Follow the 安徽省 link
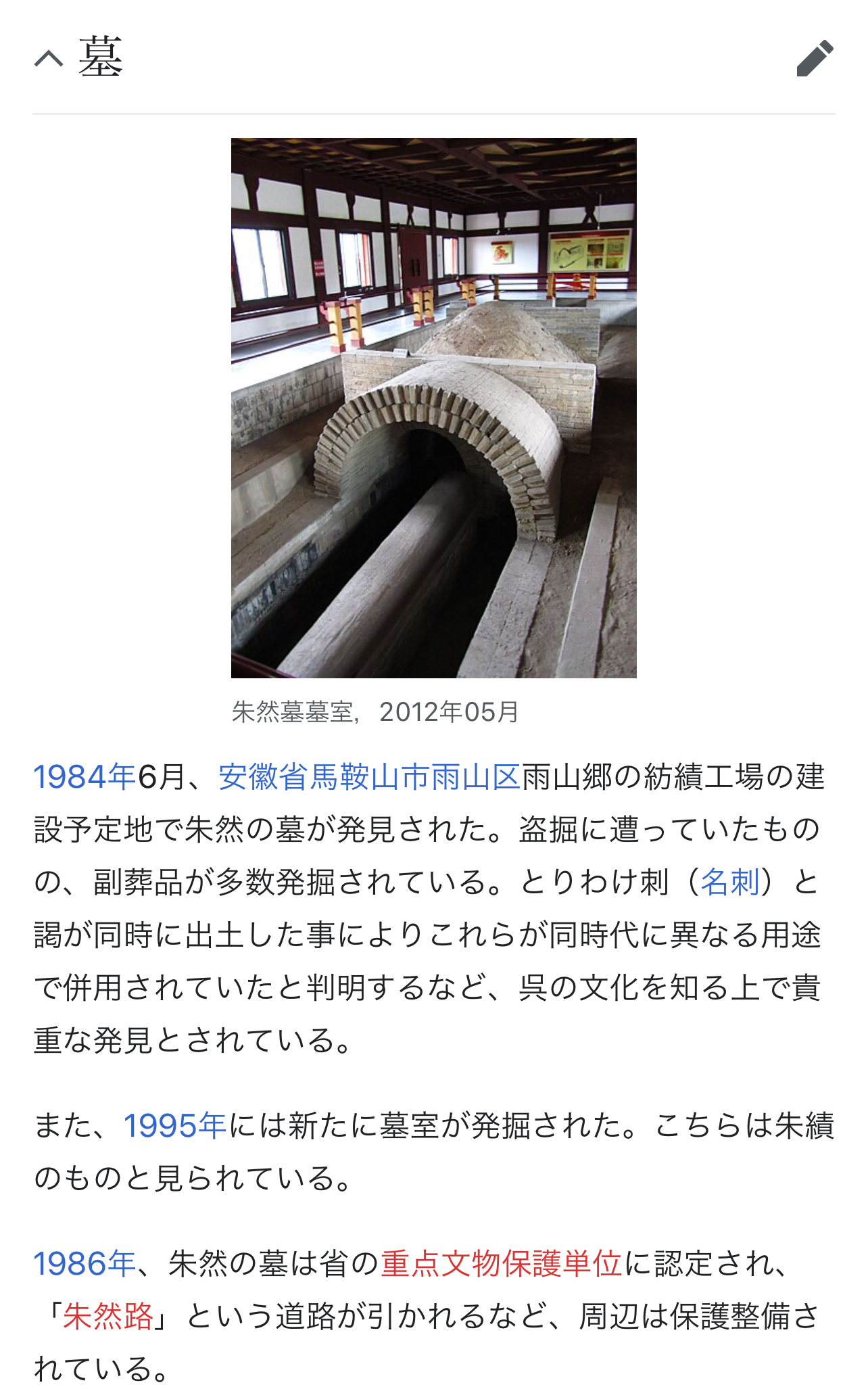 263,777
